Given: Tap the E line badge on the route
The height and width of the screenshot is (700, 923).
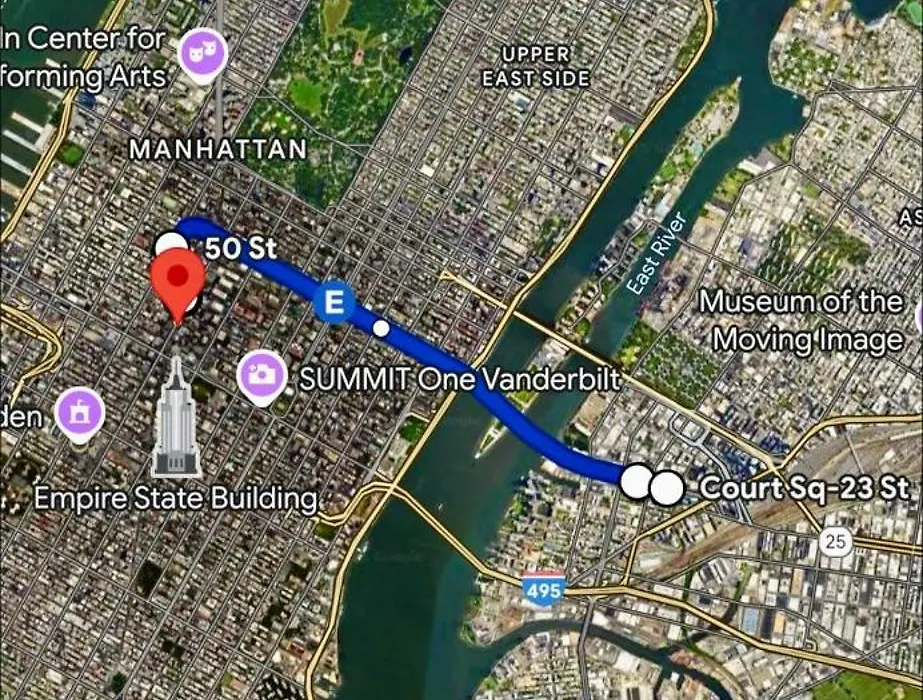Looking at the screenshot, I should pos(334,303).
